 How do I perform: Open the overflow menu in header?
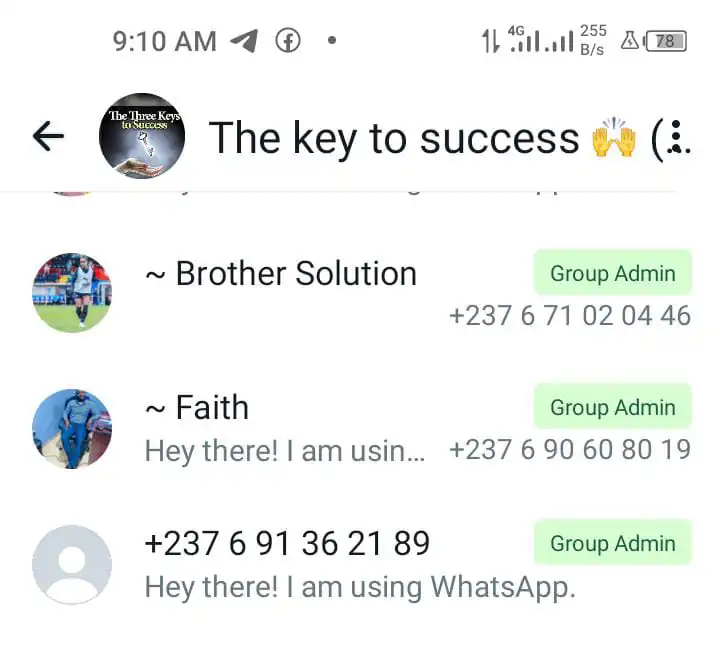tap(677, 137)
